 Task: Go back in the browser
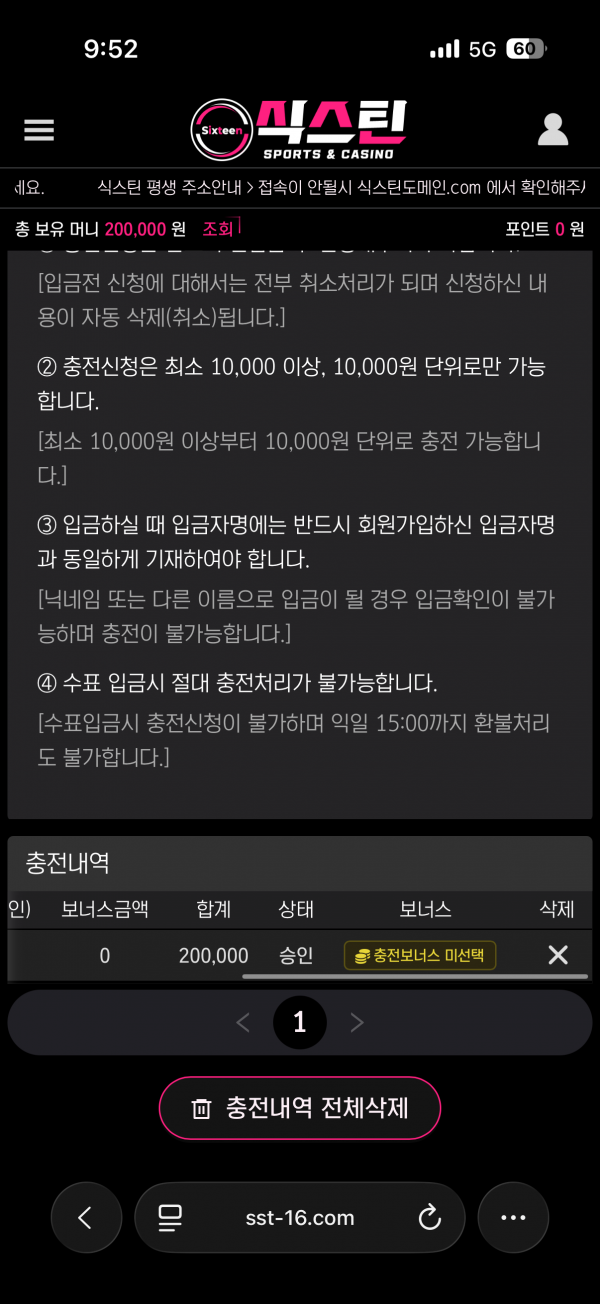pos(86,1217)
